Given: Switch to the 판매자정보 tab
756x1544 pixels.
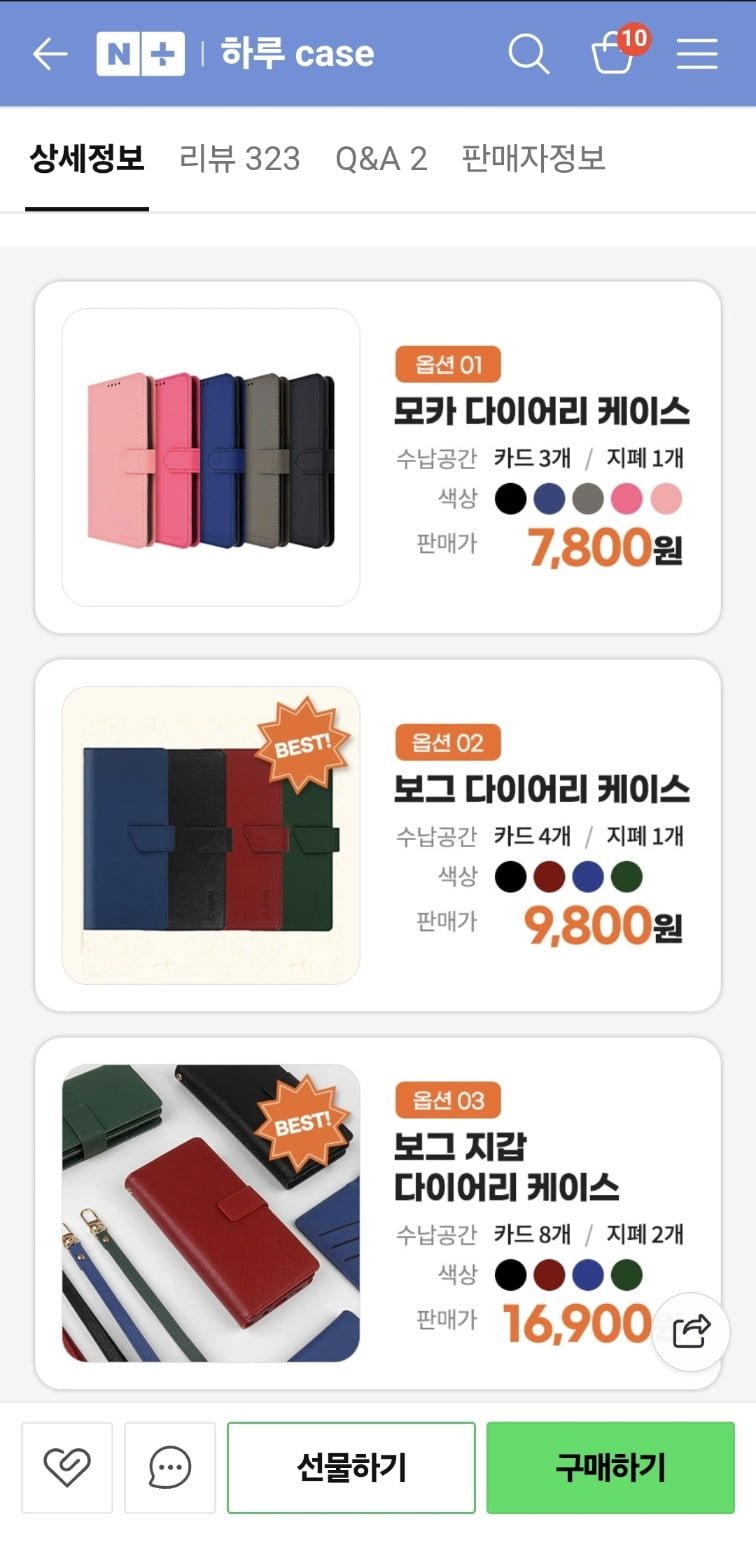Looking at the screenshot, I should pyautogui.click(x=533, y=159).
